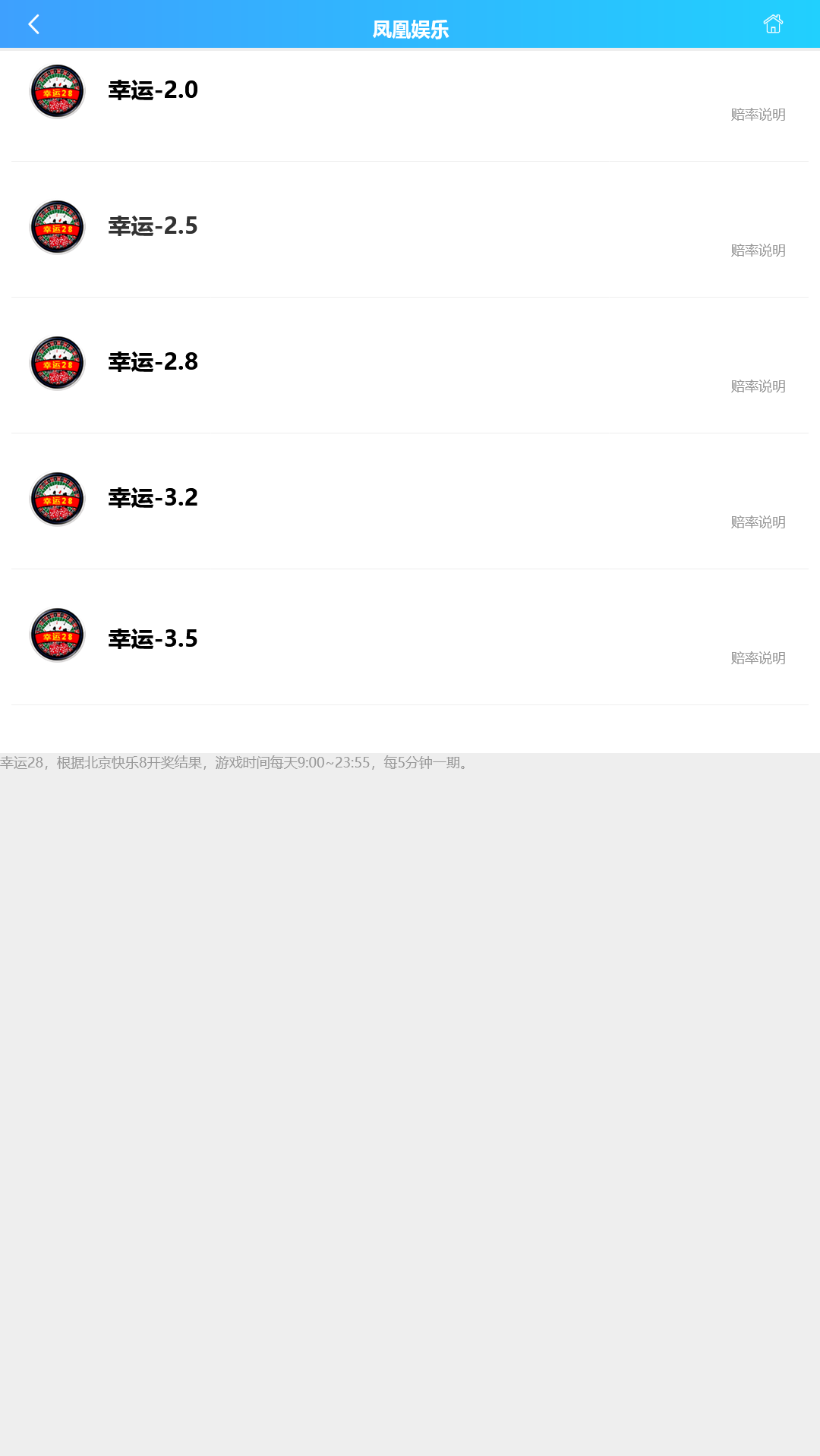Tap the back arrow icon
The height and width of the screenshot is (1456, 820).
tap(33, 24)
